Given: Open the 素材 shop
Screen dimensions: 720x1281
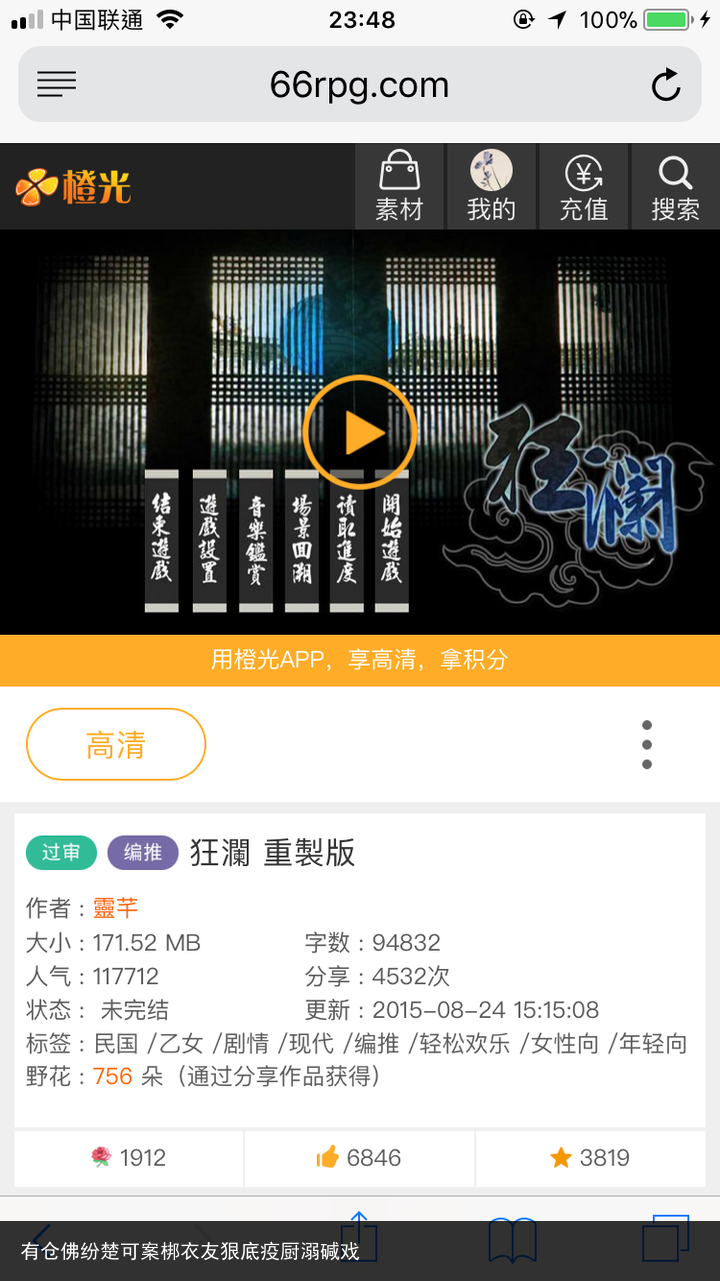Looking at the screenshot, I should click(399, 187).
